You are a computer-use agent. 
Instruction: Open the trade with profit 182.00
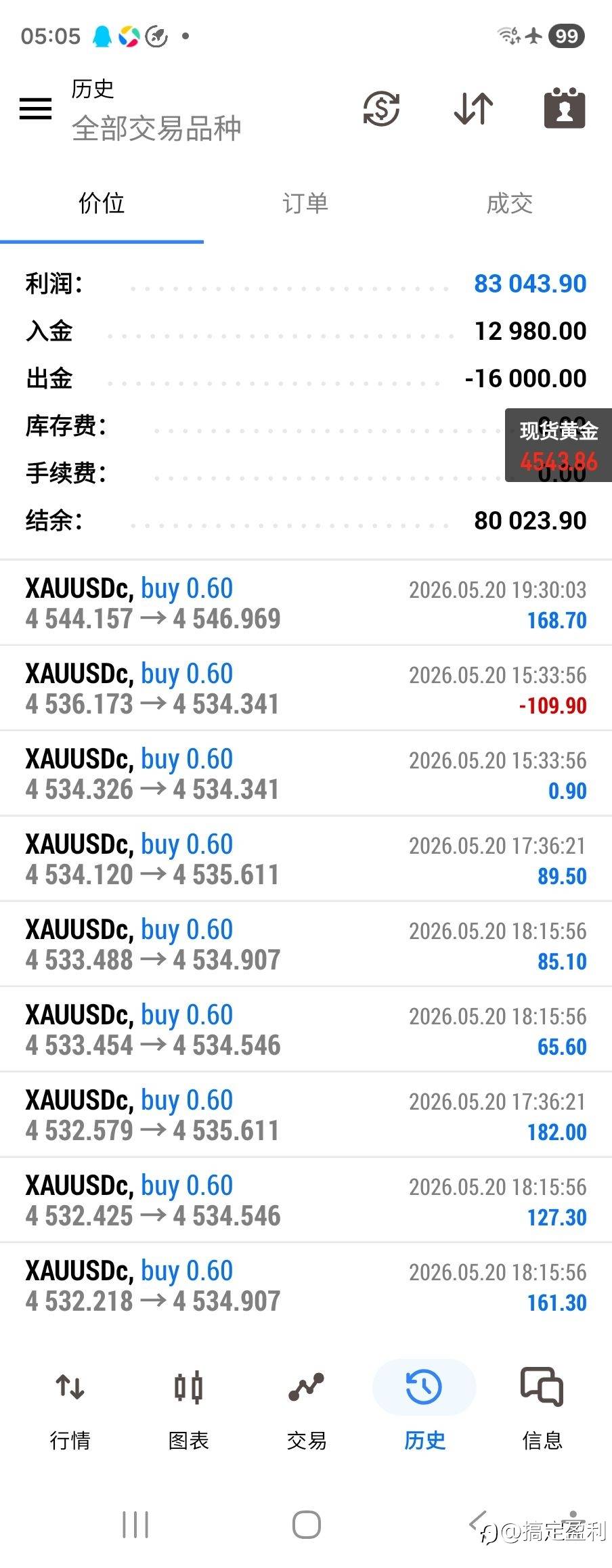pyautogui.click(x=306, y=1114)
